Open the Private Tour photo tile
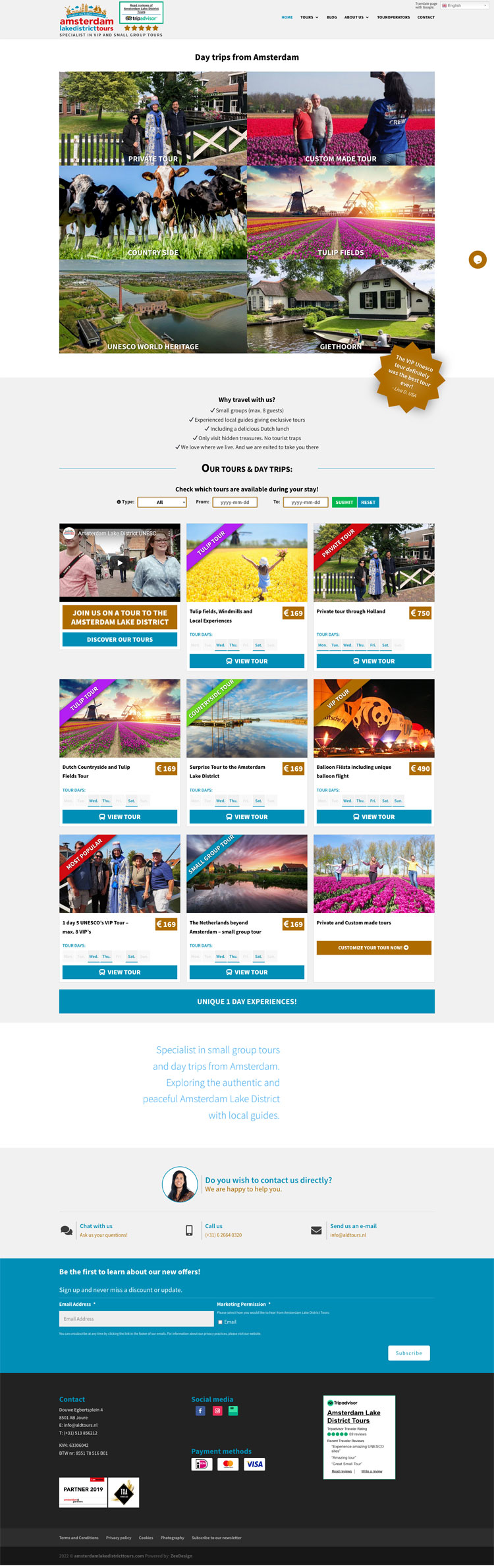494x1568 pixels. [153, 119]
